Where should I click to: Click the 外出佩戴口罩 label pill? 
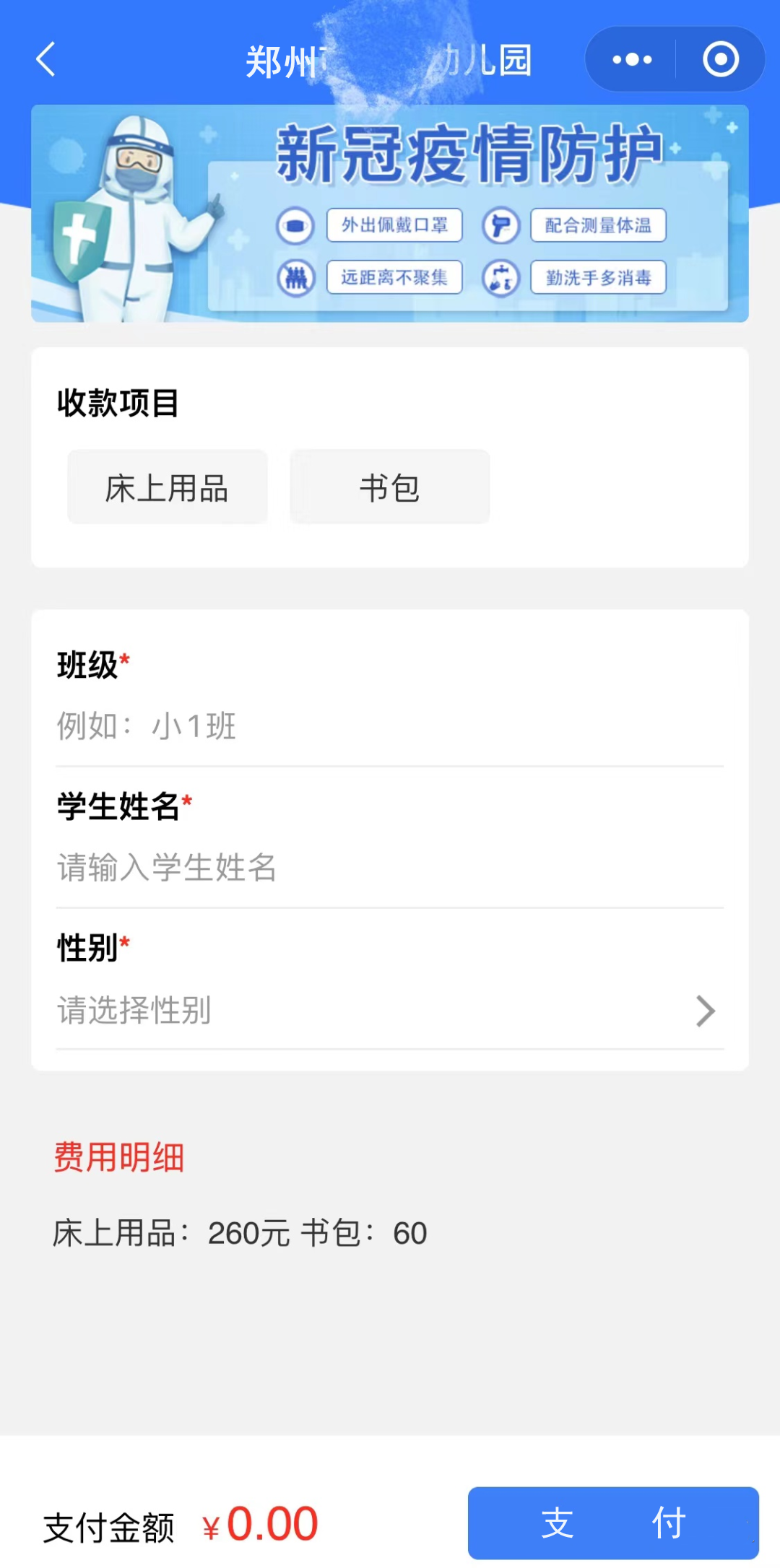pos(394,225)
